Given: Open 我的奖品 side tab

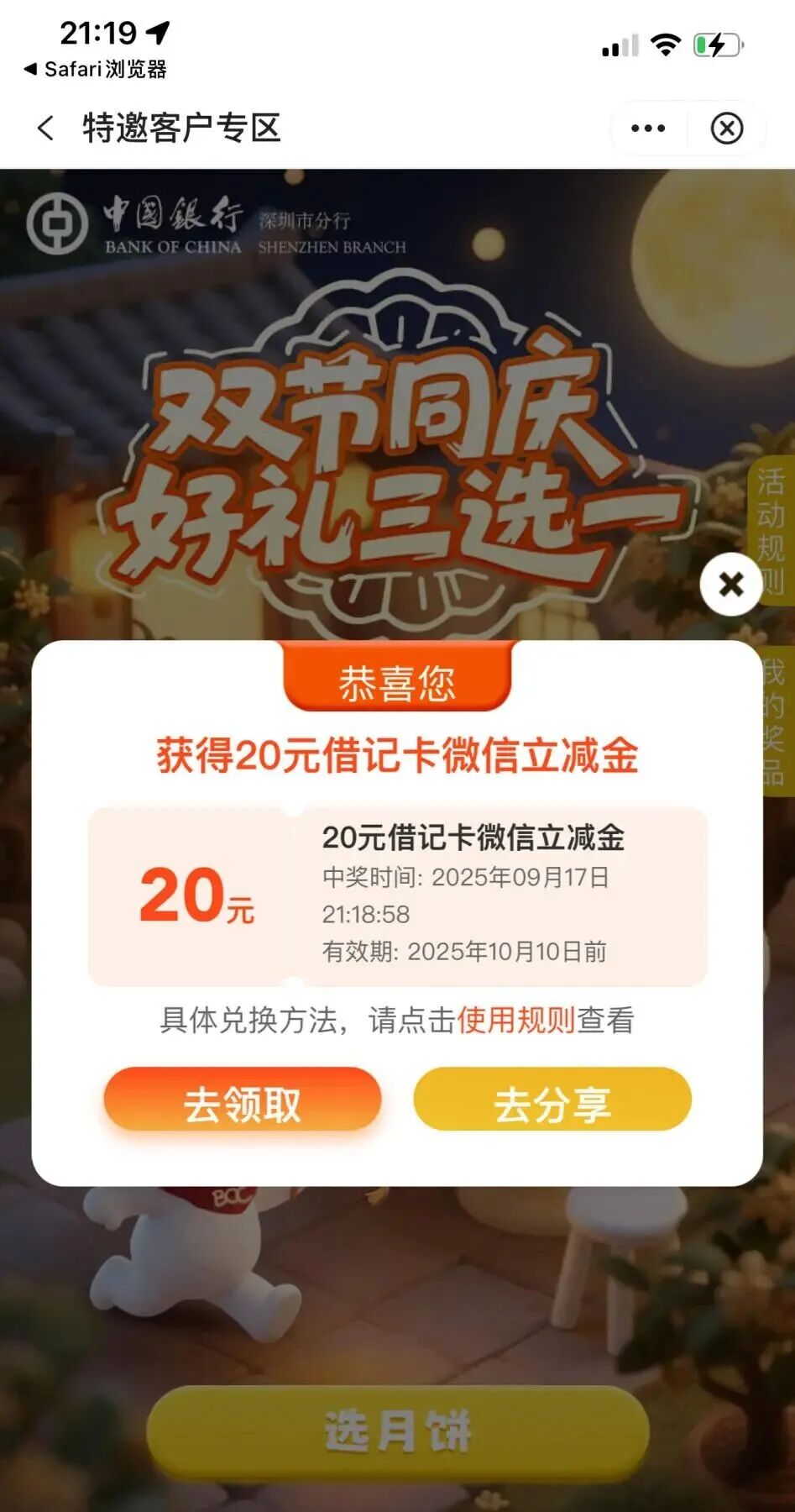Looking at the screenshot, I should pos(774,722).
